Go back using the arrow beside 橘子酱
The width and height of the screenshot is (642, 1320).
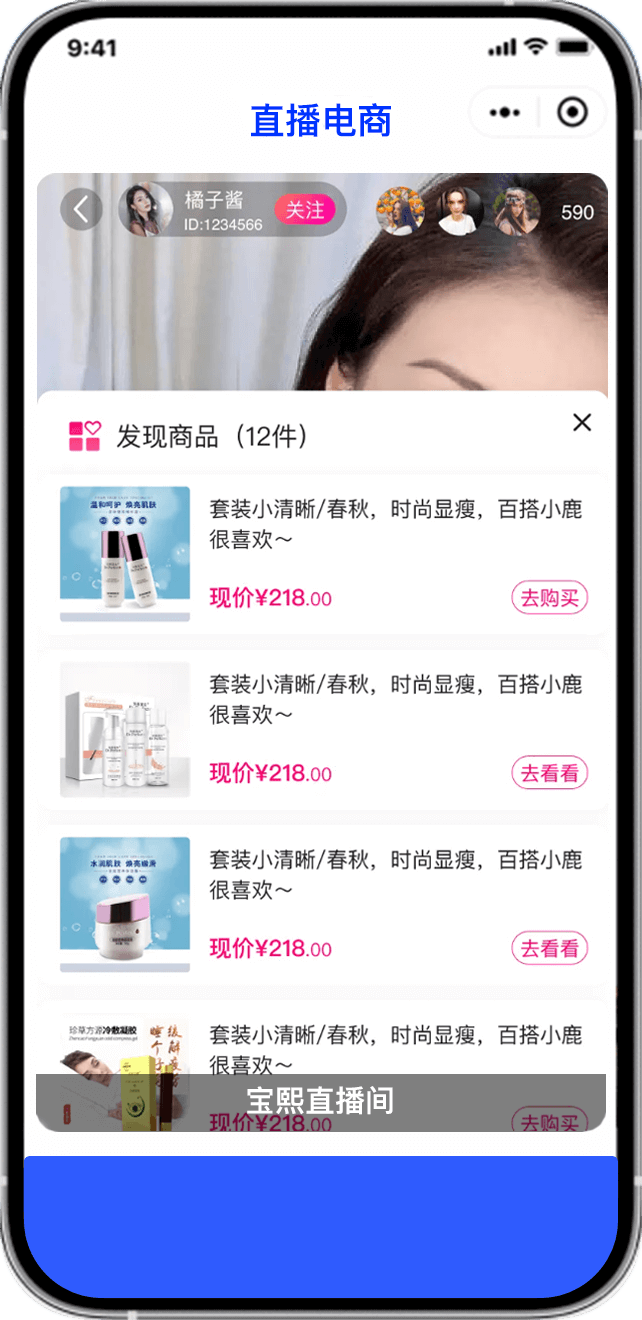point(81,210)
